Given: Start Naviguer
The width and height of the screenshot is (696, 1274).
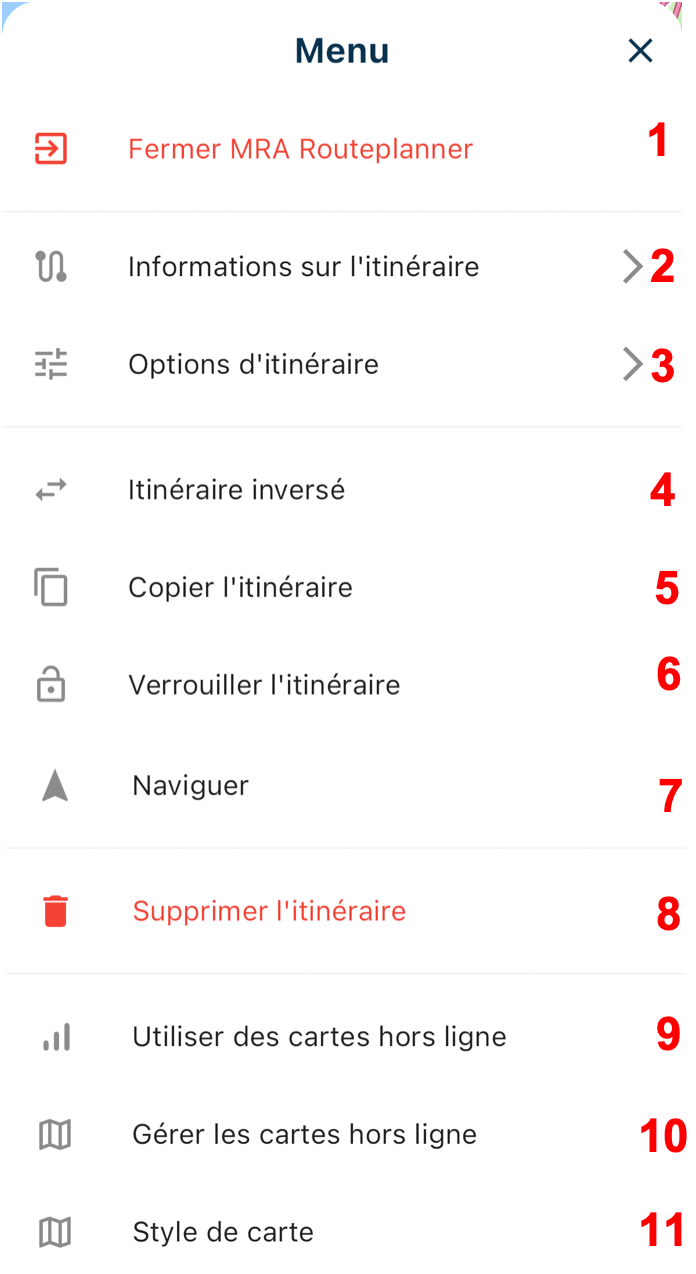Looking at the screenshot, I should [190, 786].
